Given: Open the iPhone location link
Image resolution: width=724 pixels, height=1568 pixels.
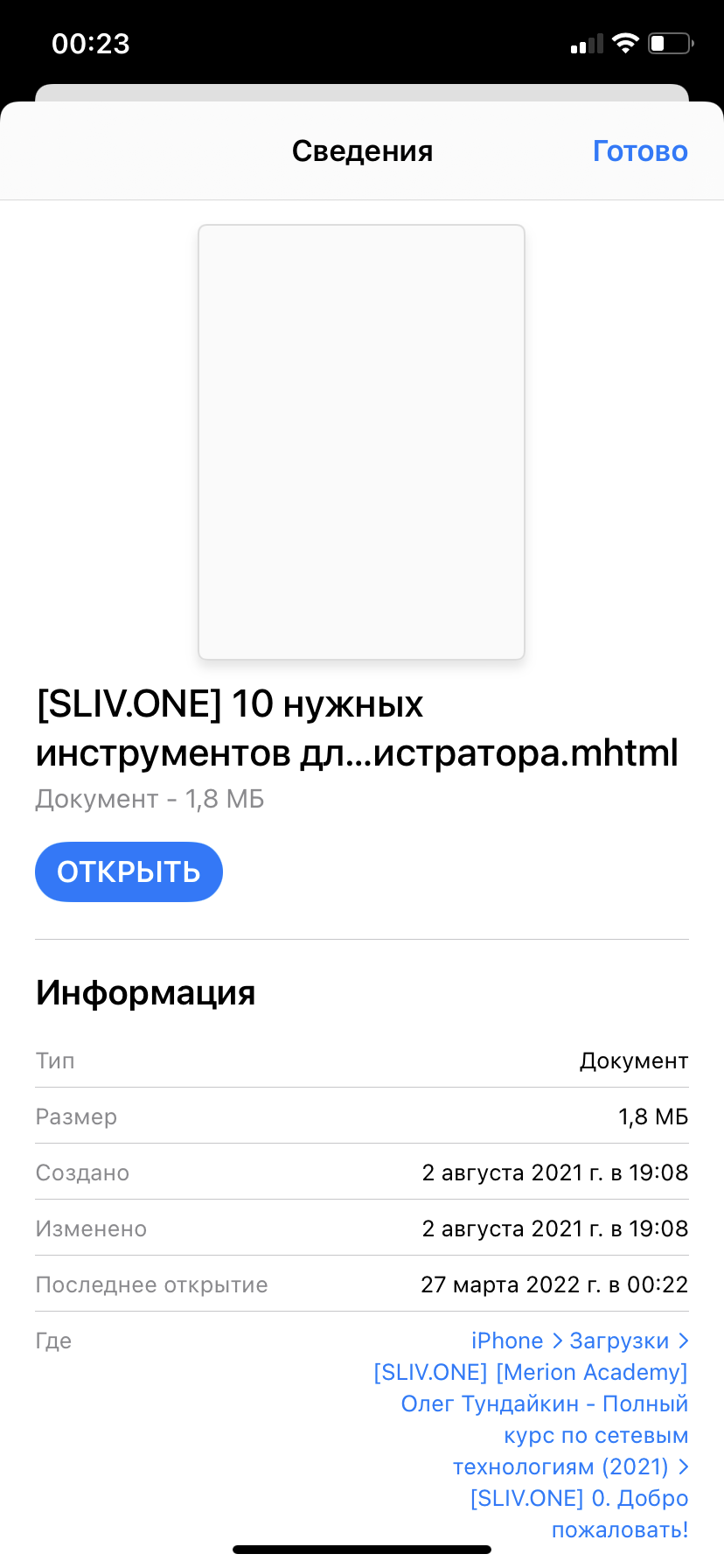Looking at the screenshot, I should 507,1340.
